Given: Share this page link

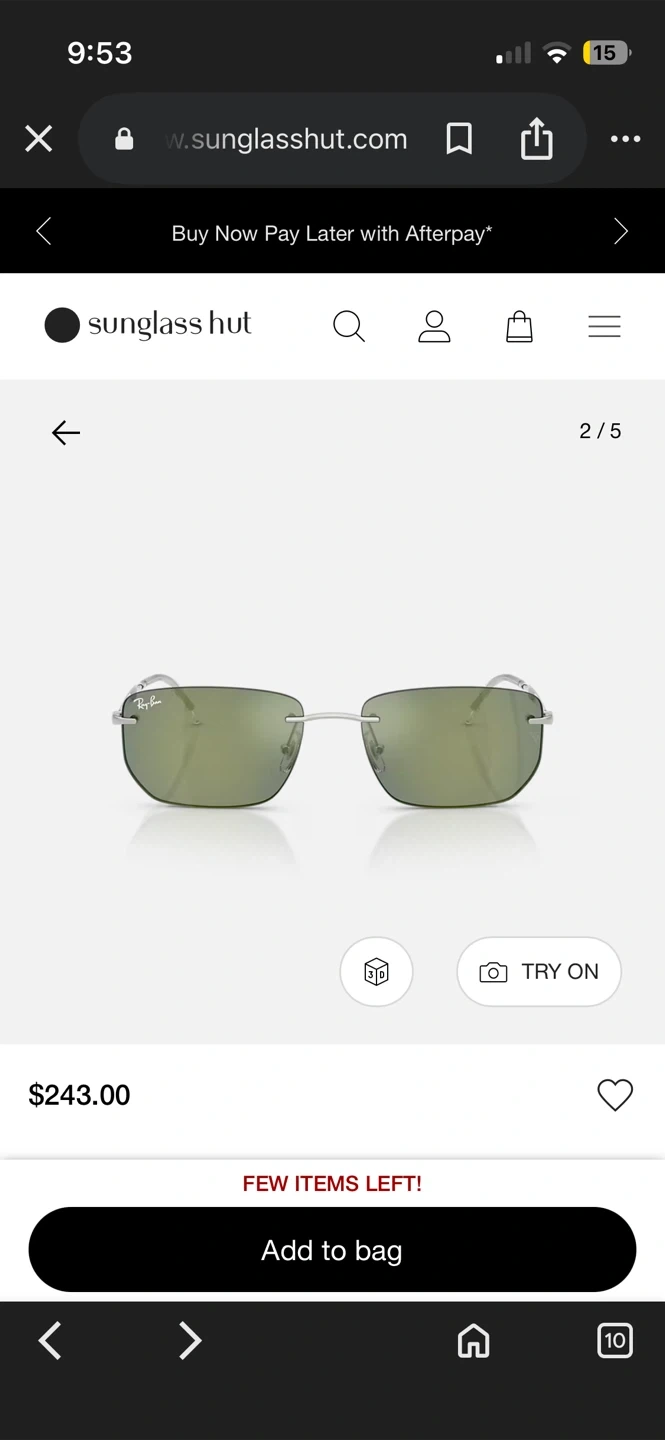Looking at the screenshot, I should (536, 139).
